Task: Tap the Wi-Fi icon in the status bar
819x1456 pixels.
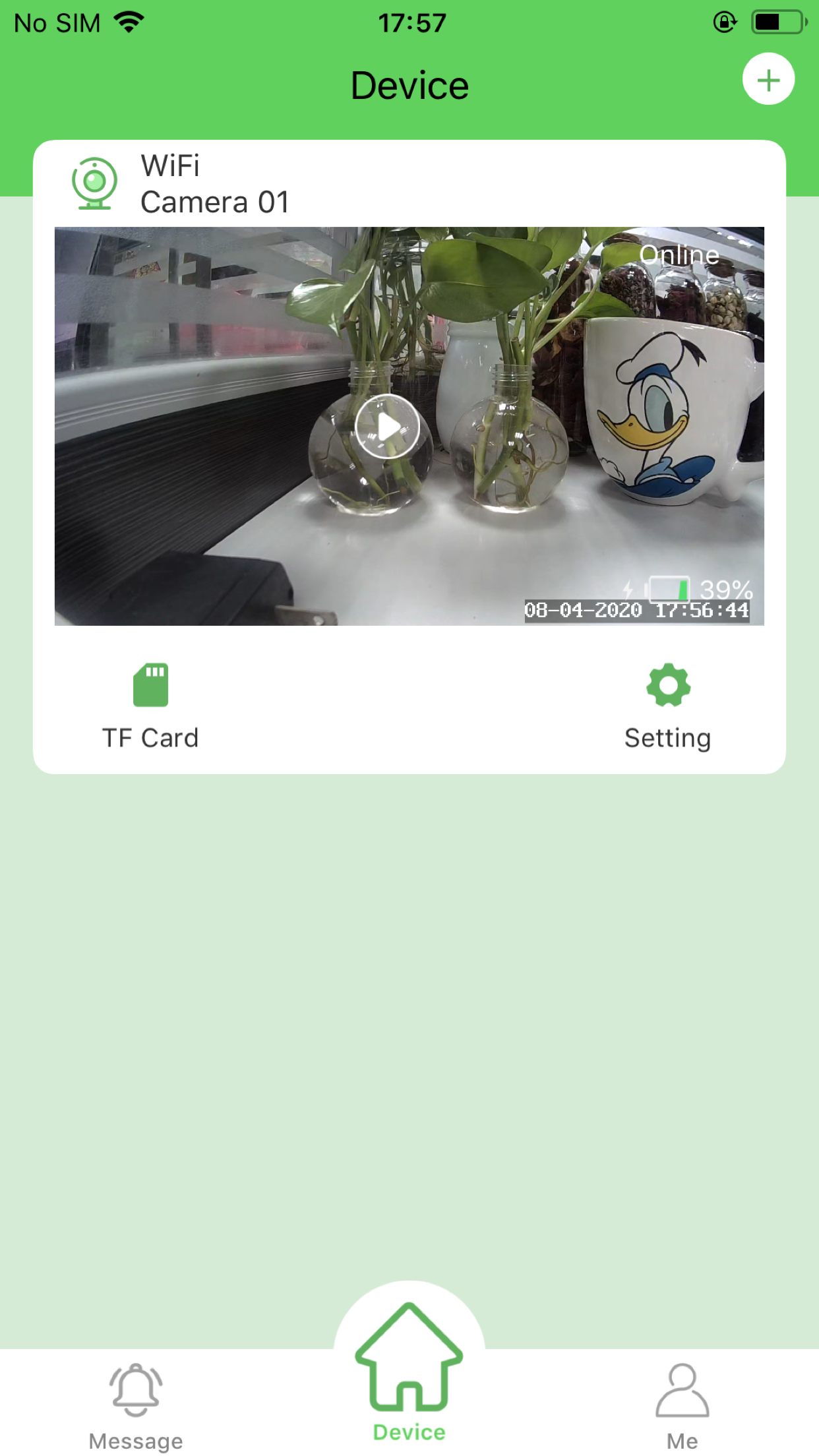Action: click(x=129, y=22)
